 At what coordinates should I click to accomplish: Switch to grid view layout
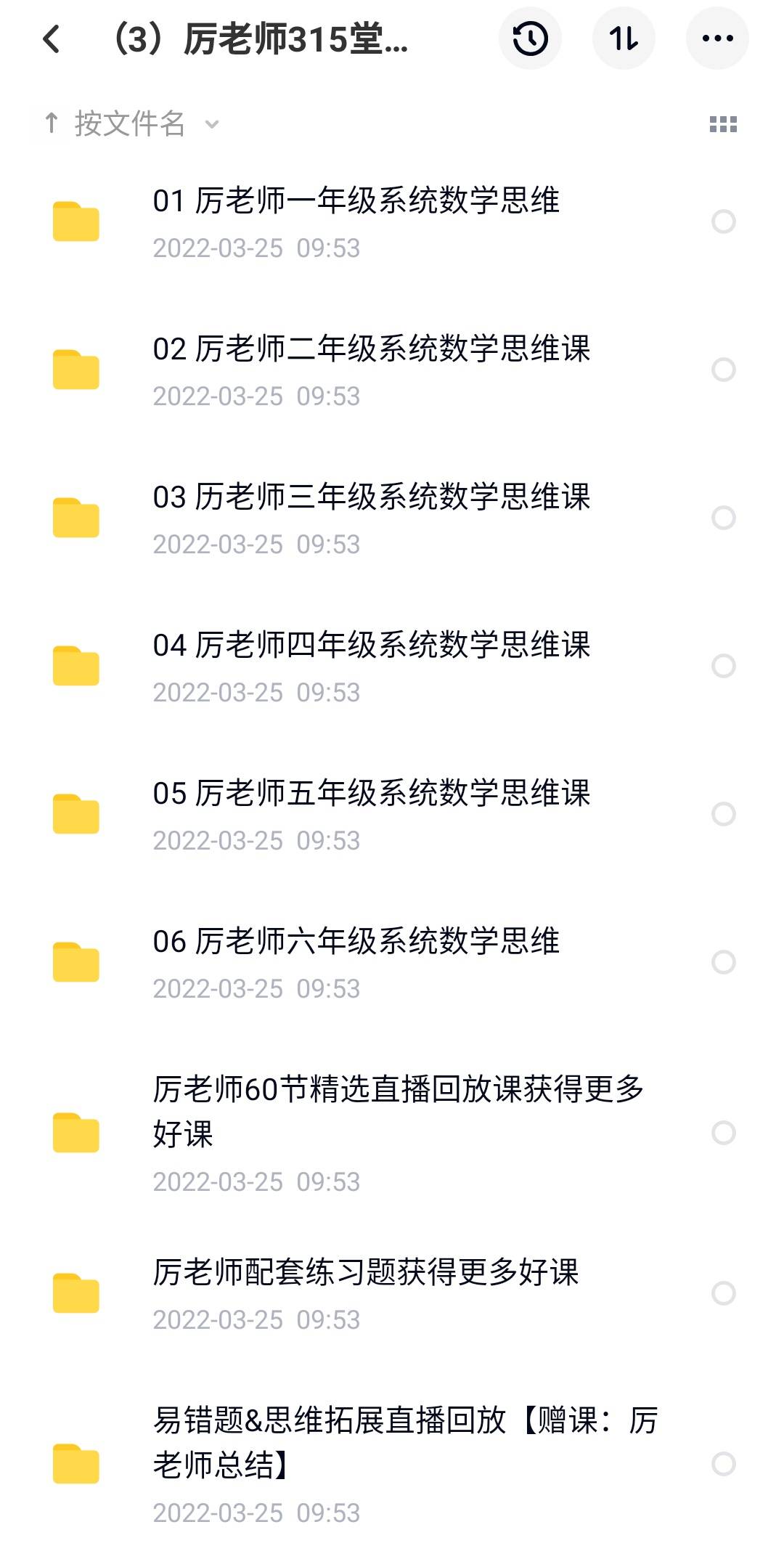pos(723,124)
